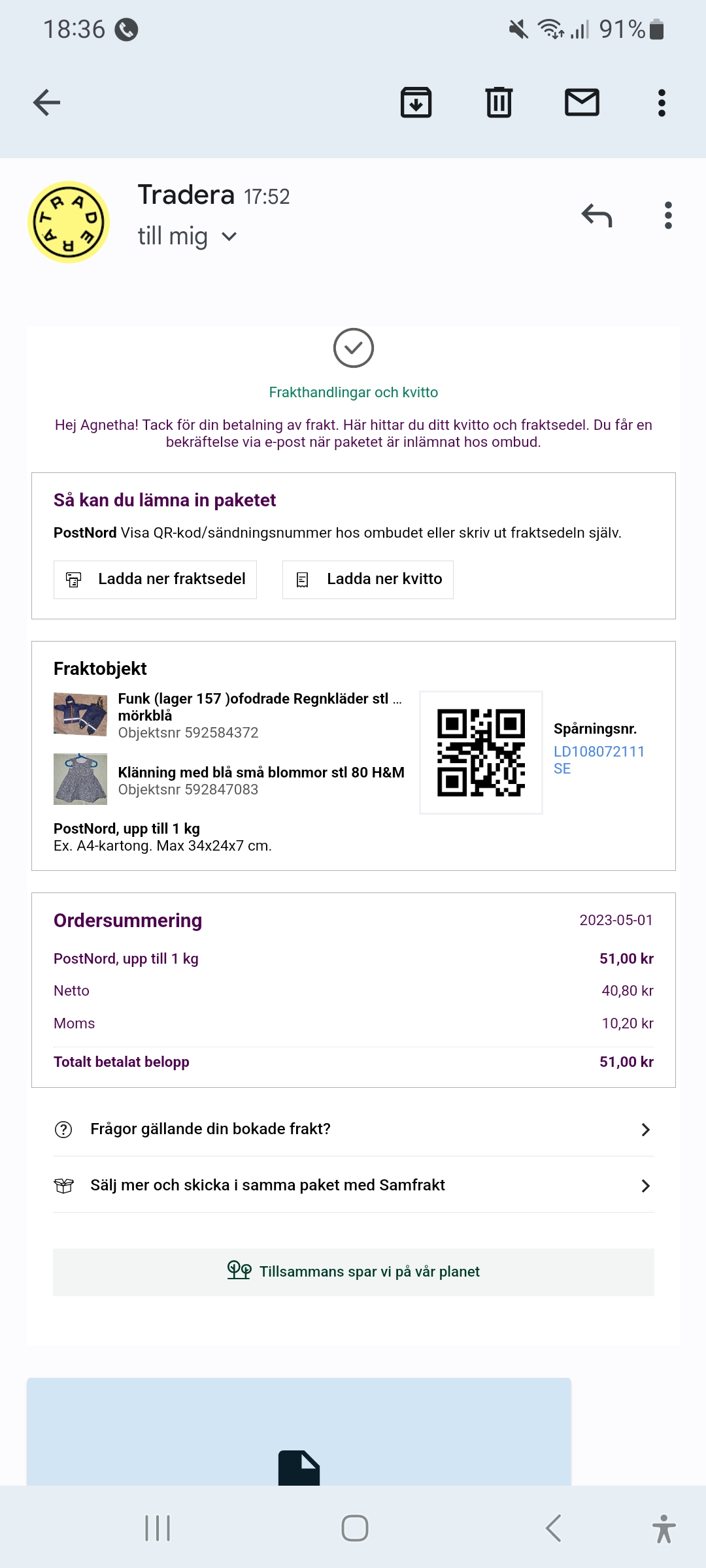Tap Ladda ner fraktsedel

(x=156, y=580)
